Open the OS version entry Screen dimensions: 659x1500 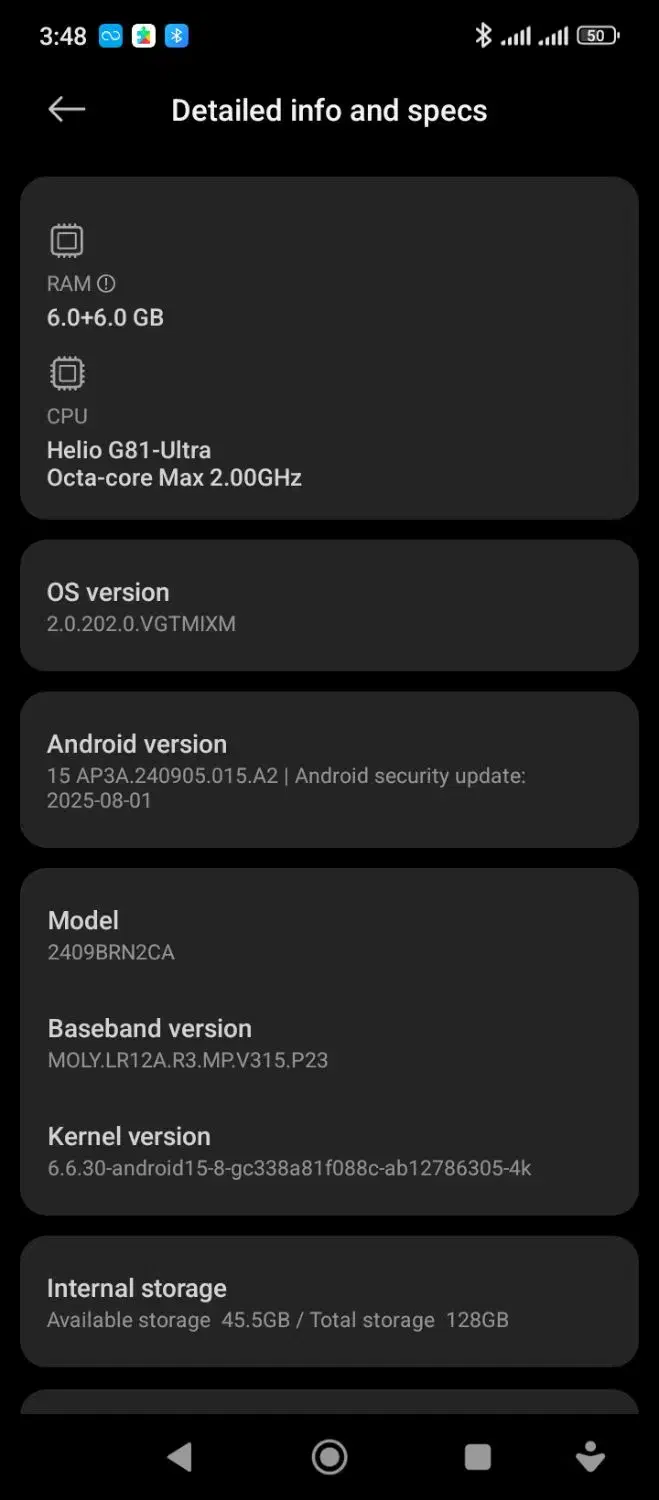click(329, 606)
